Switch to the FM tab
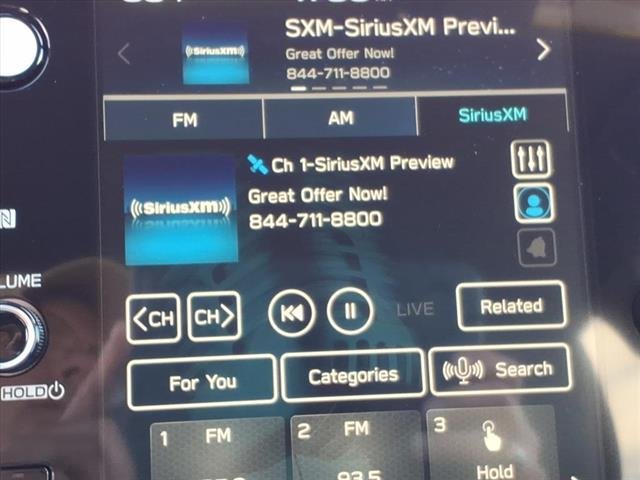 pos(185,120)
